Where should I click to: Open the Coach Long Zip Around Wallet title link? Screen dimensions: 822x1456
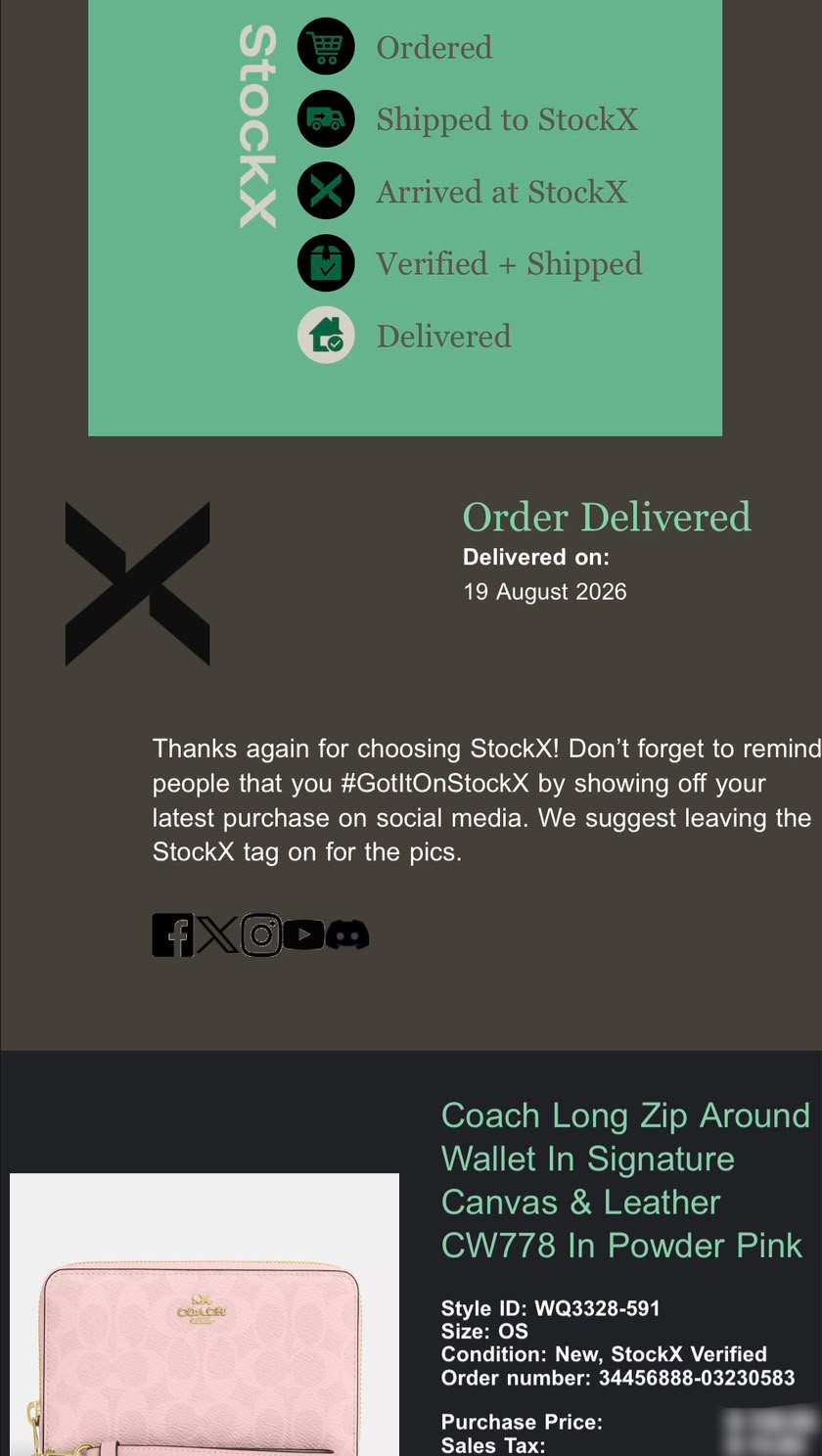point(625,1180)
